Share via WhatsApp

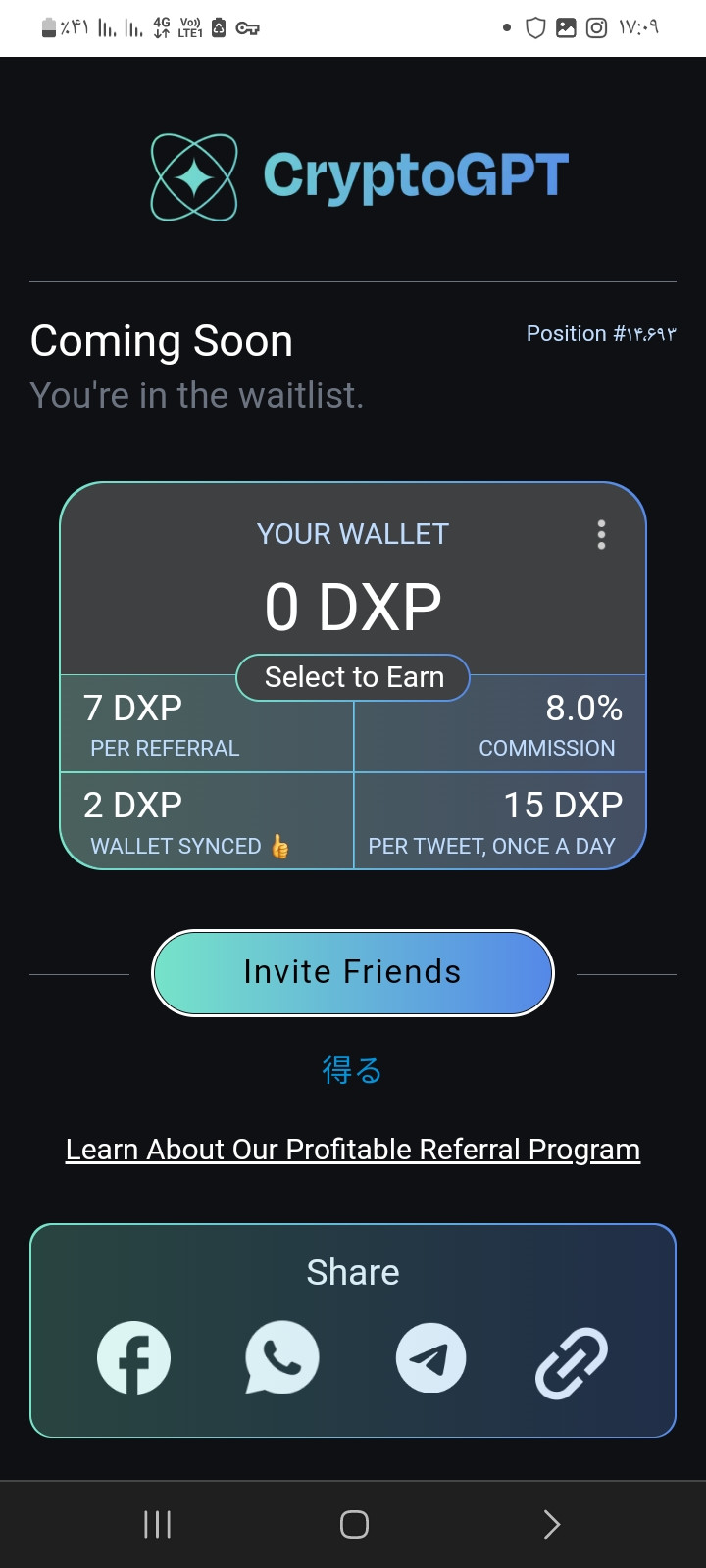281,1358
